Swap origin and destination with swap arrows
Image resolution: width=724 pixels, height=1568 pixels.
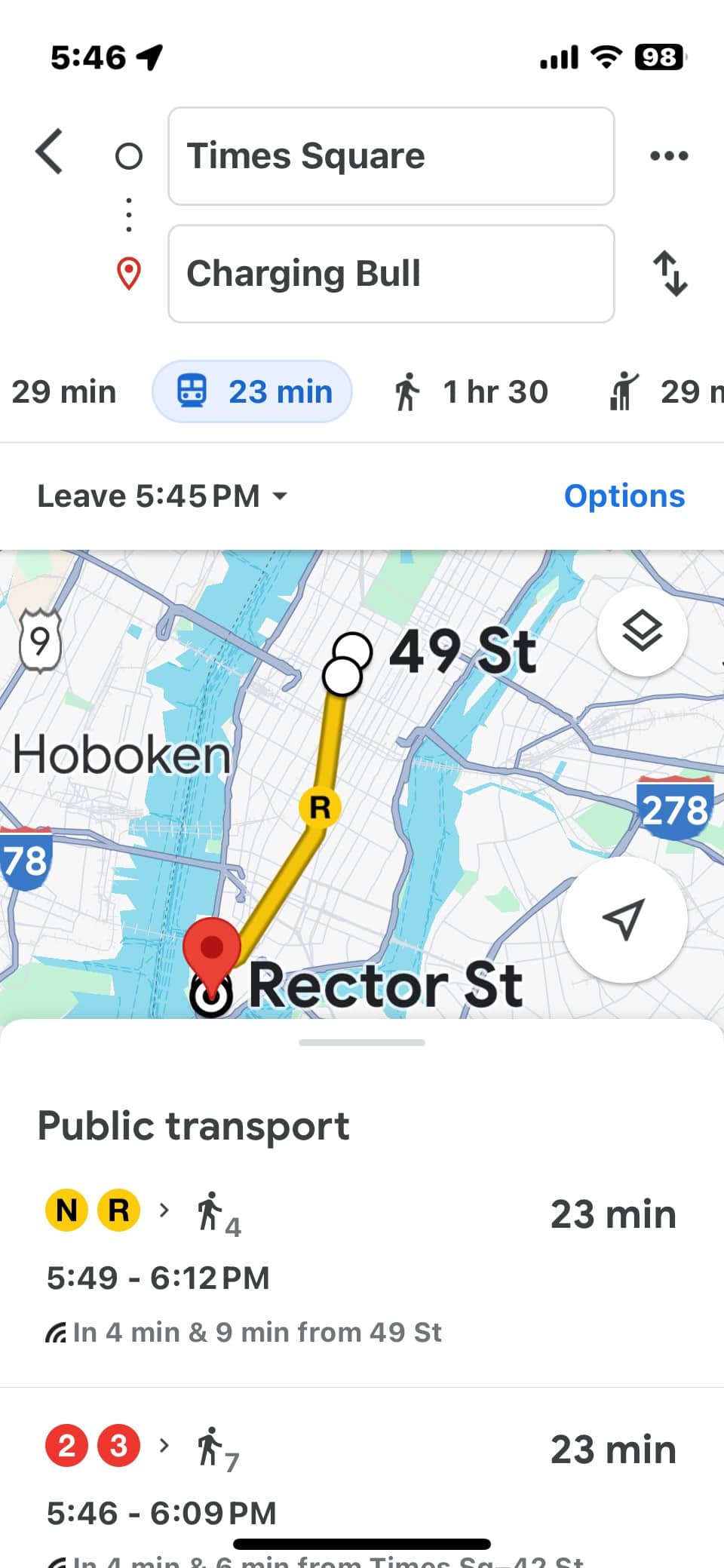(670, 274)
